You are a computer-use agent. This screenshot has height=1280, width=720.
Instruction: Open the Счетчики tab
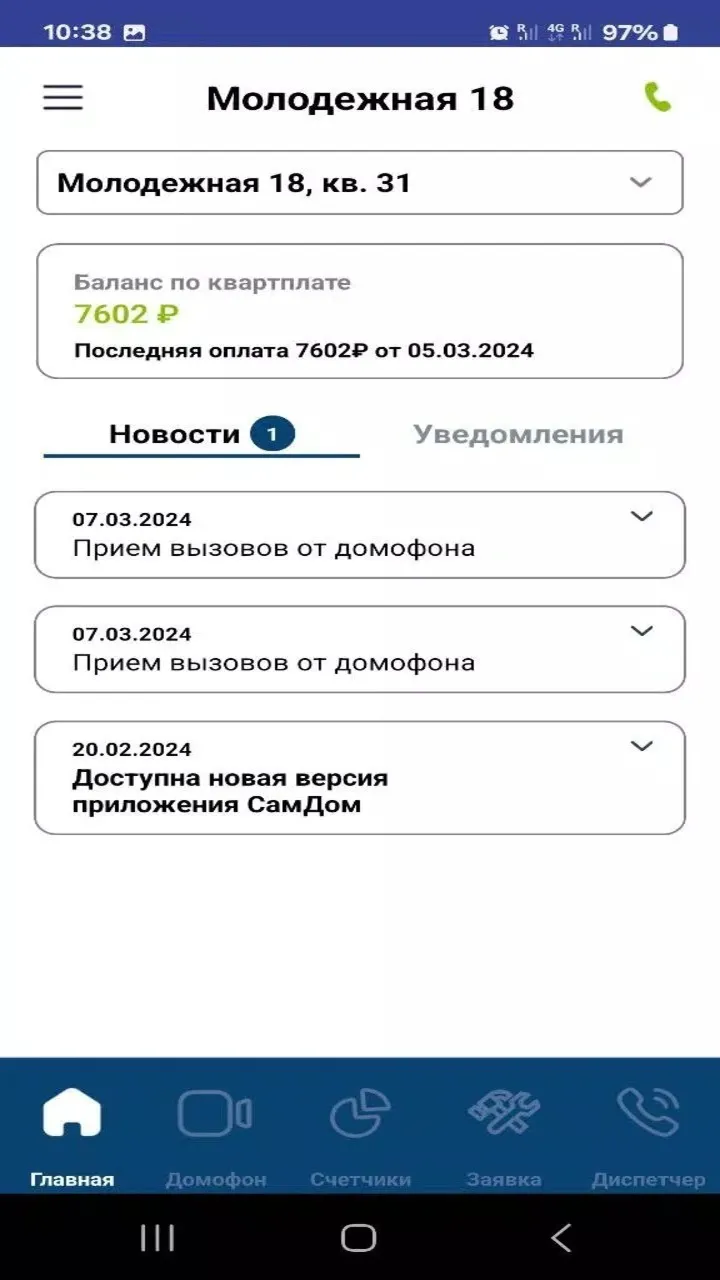(x=360, y=1135)
